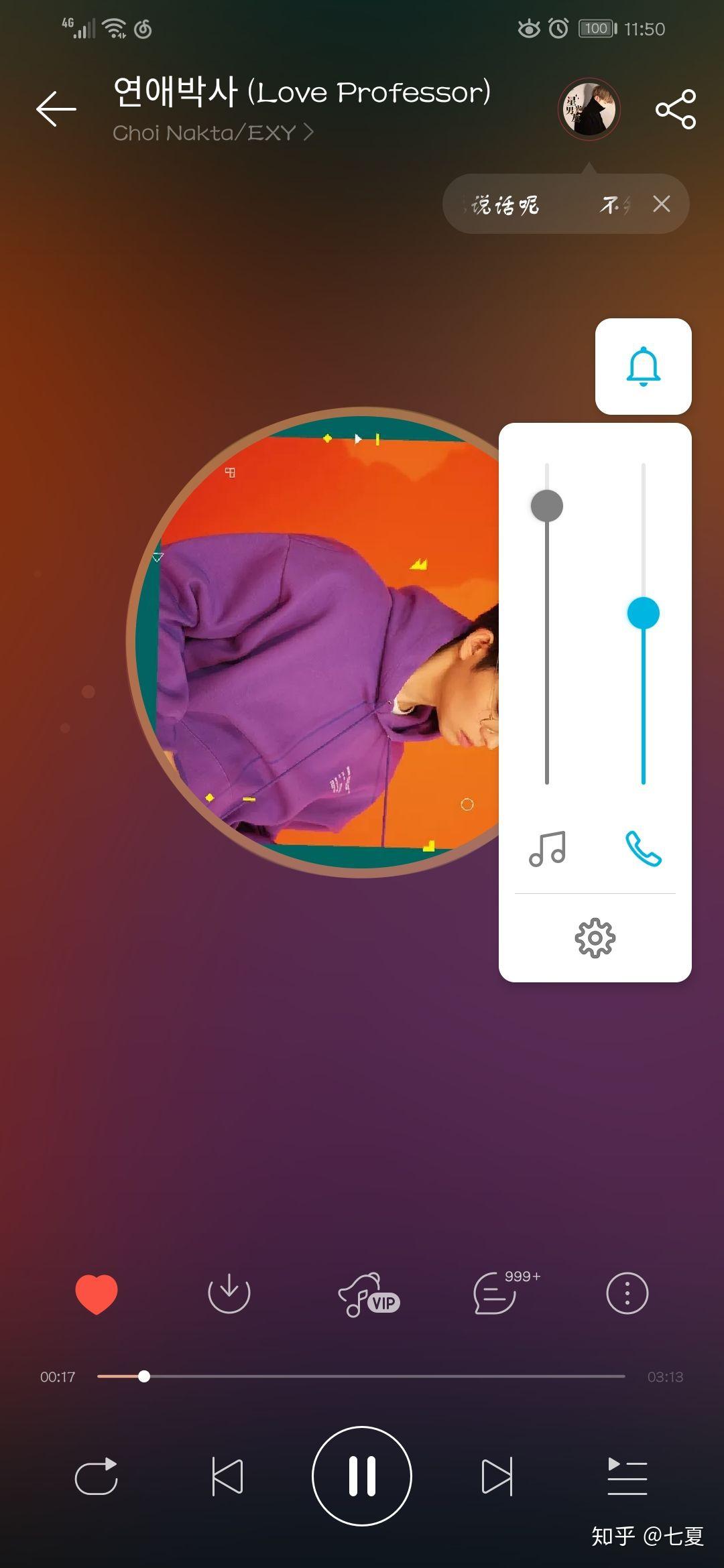
Task: Select the phone call volume icon
Action: coord(643,848)
